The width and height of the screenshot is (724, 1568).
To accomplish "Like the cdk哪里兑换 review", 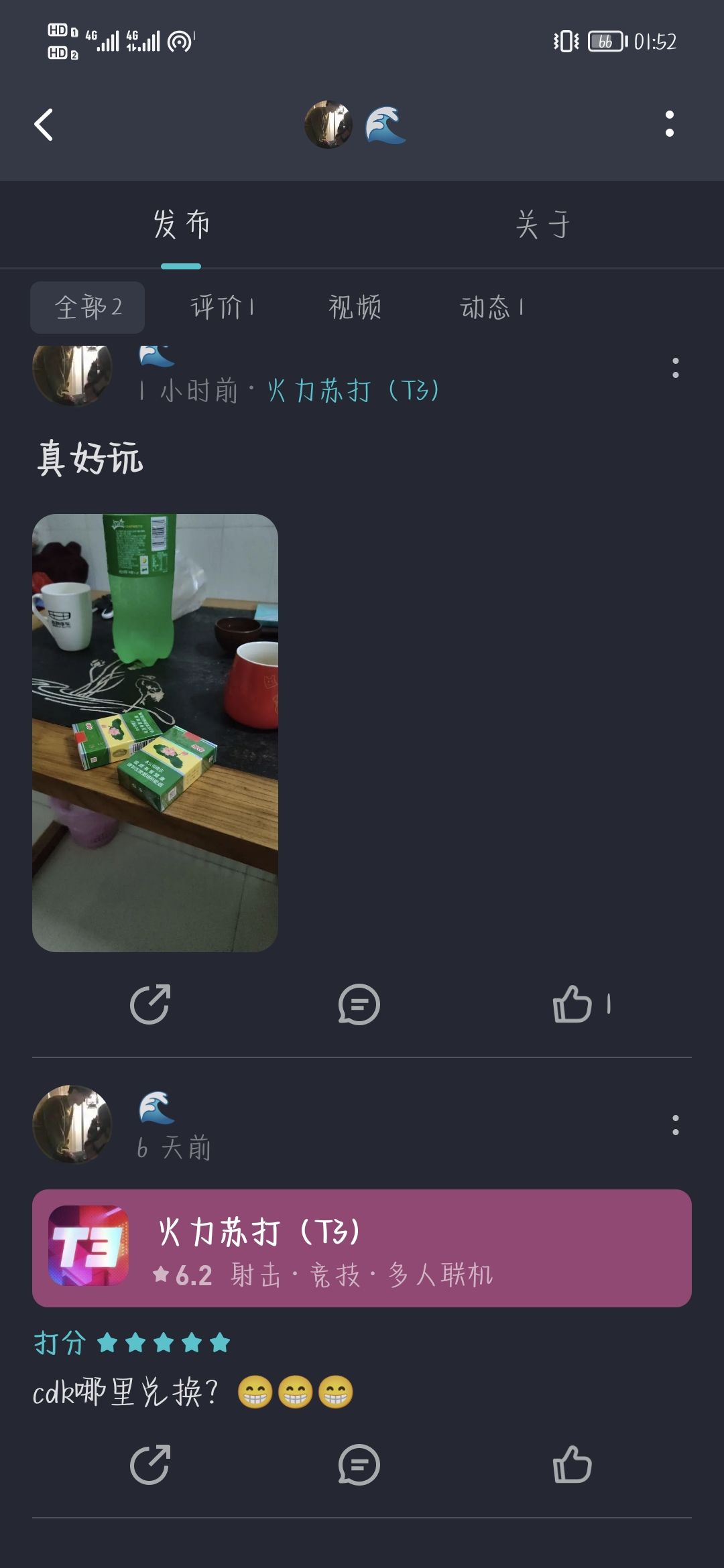I will (x=572, y=1464).
